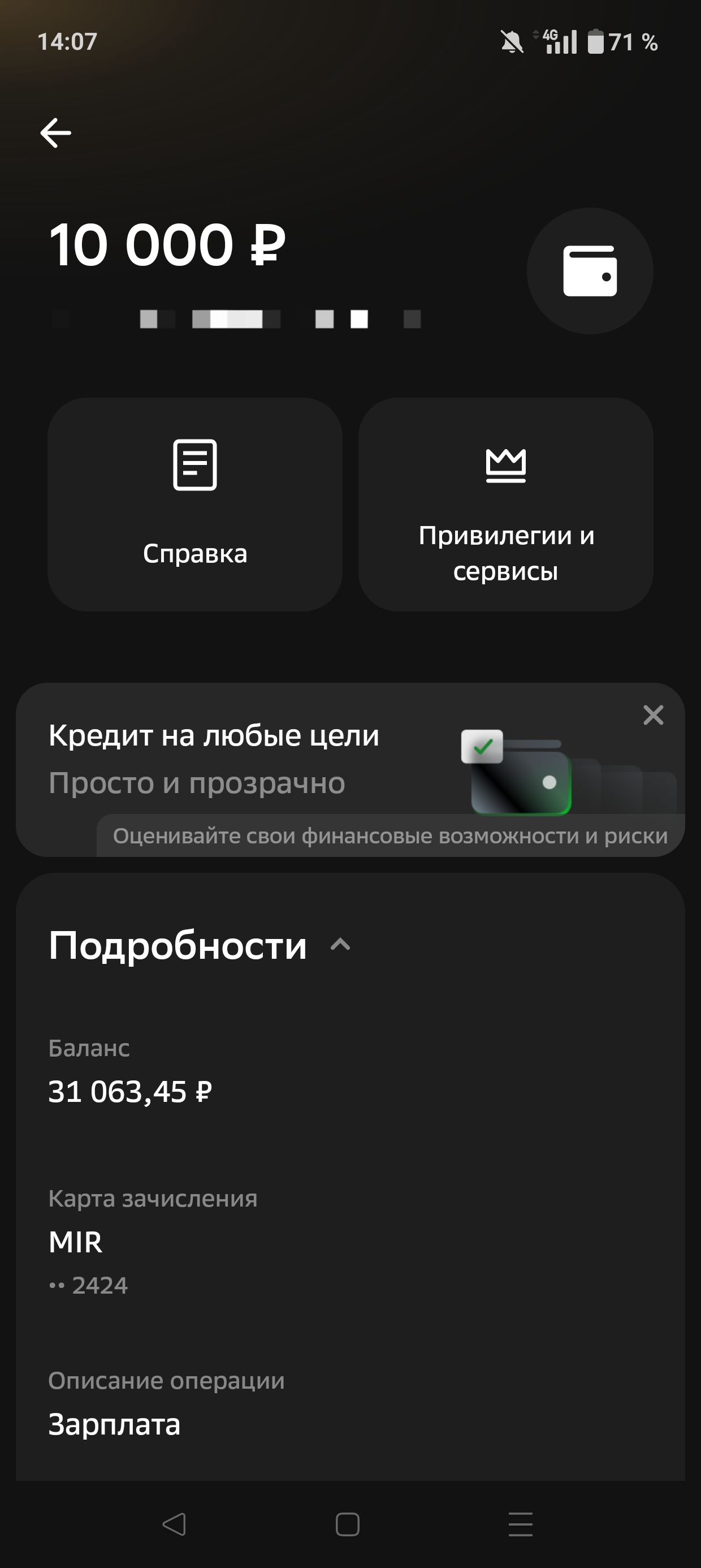Open the Справка statement tile
The image size is (701, 1568).
(194, 505)
